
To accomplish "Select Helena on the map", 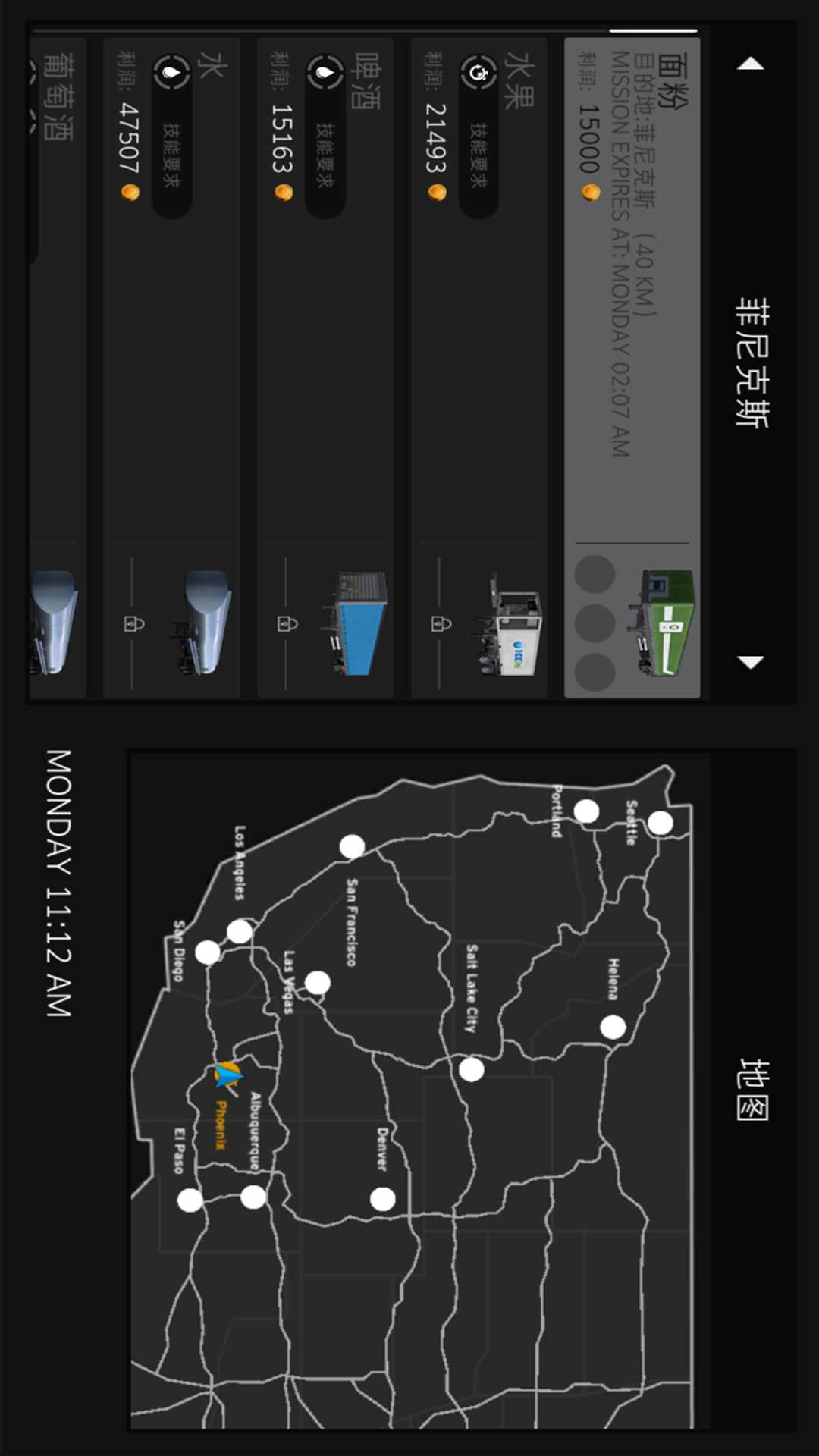I will (613, 1028).
